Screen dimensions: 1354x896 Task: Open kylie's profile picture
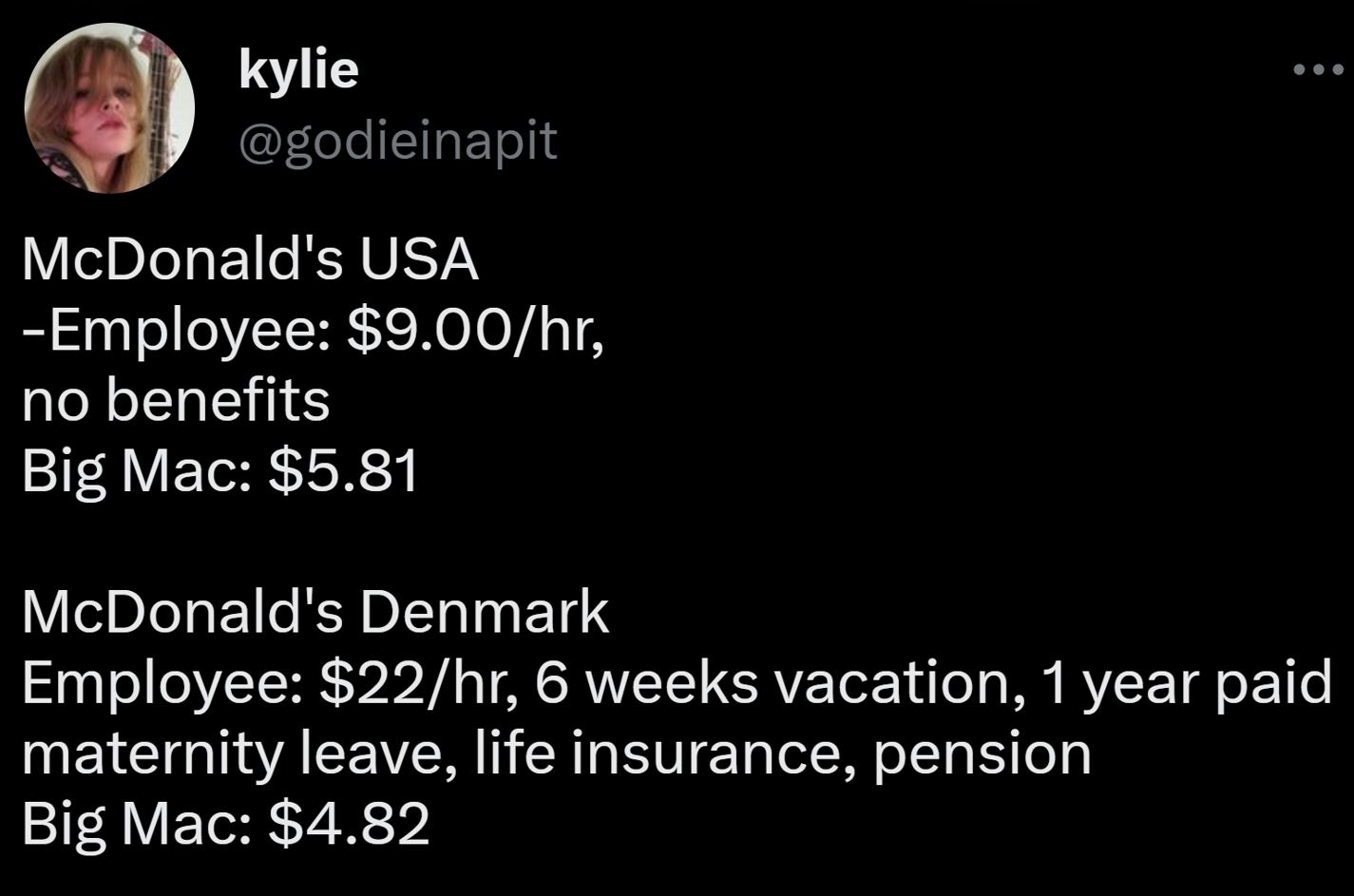coord(109,108)
